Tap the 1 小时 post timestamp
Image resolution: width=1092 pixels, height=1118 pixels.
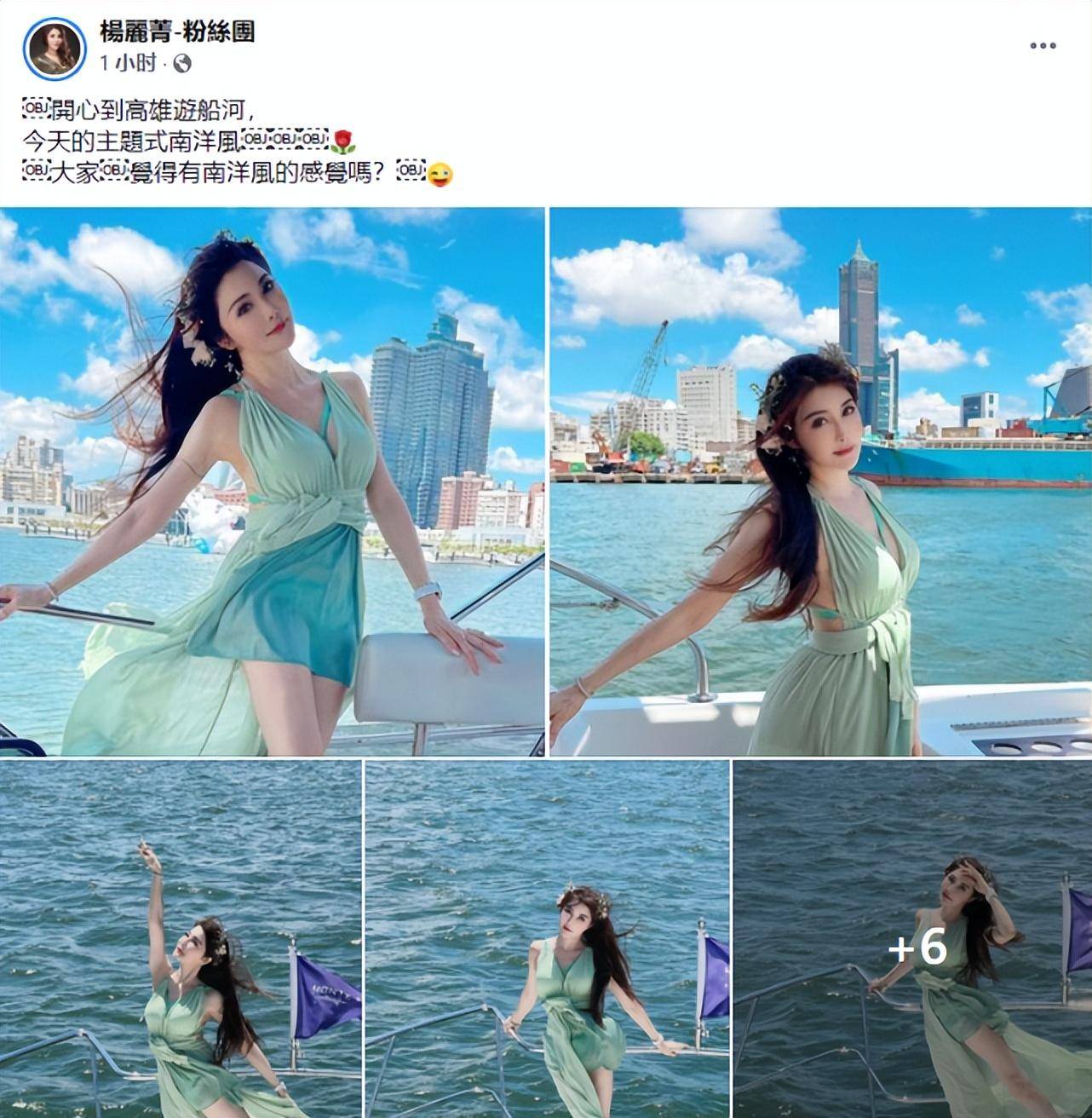click(x=128, y=63)
